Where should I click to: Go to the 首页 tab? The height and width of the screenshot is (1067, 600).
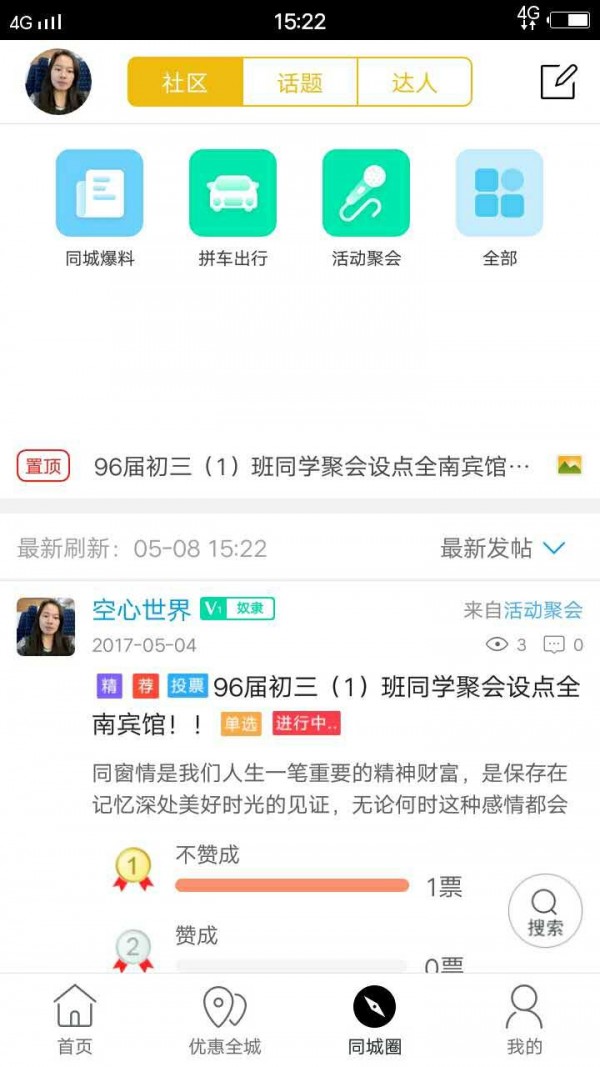[x=74, y=1020]
